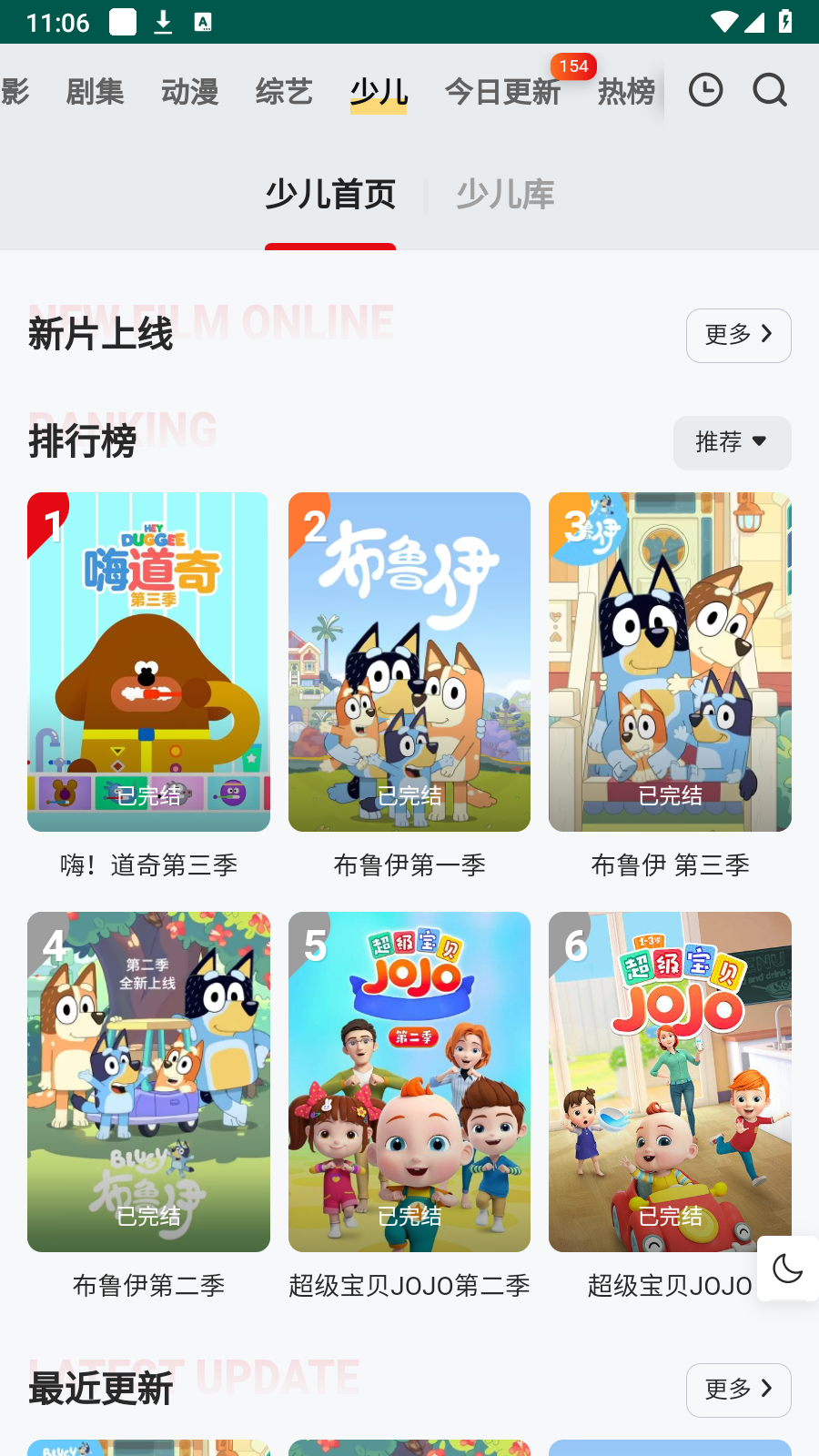Open 嗨！道奇第三季 show card
The height and width of the screenshot is (1456, 819).
148,662
